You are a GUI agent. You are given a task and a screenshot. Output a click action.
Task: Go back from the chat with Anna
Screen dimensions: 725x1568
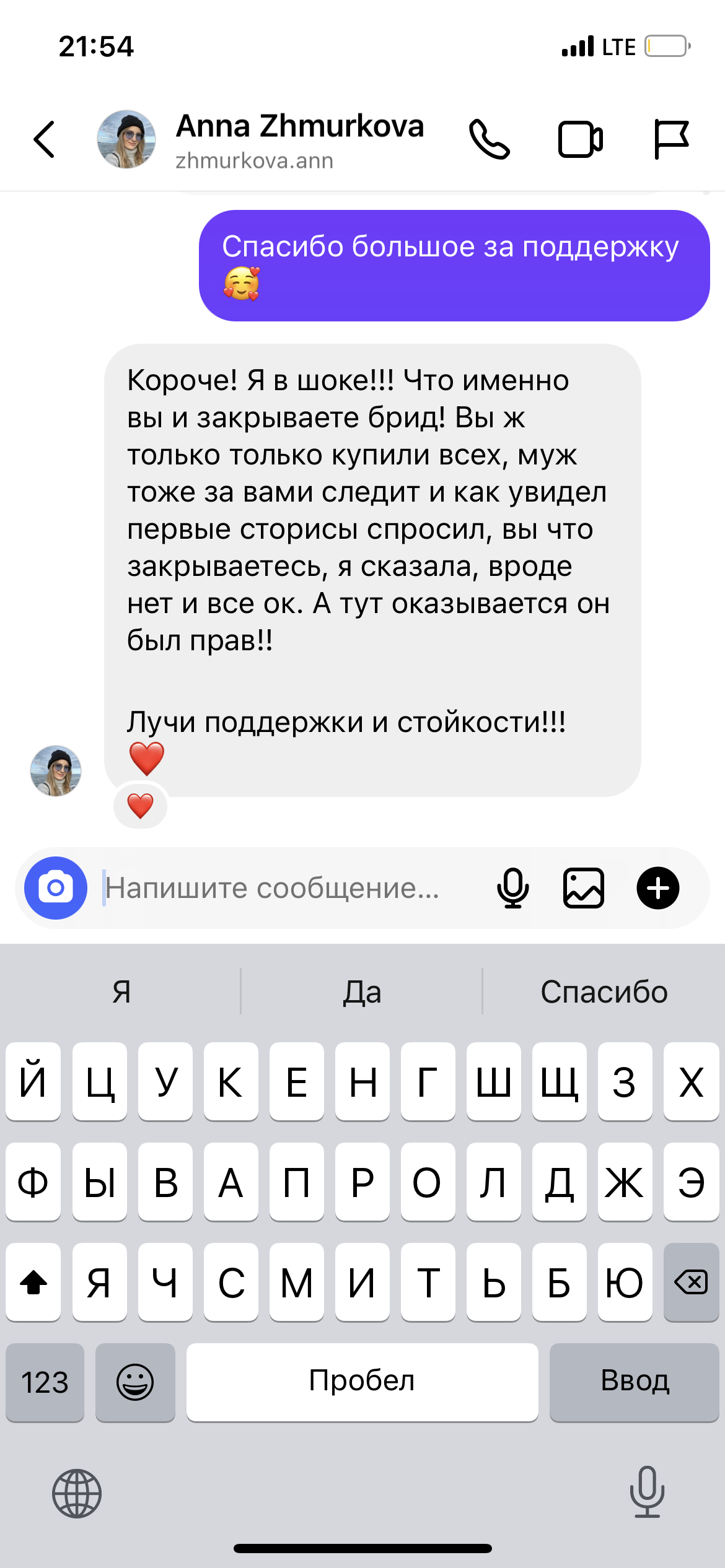pos(45,139)
